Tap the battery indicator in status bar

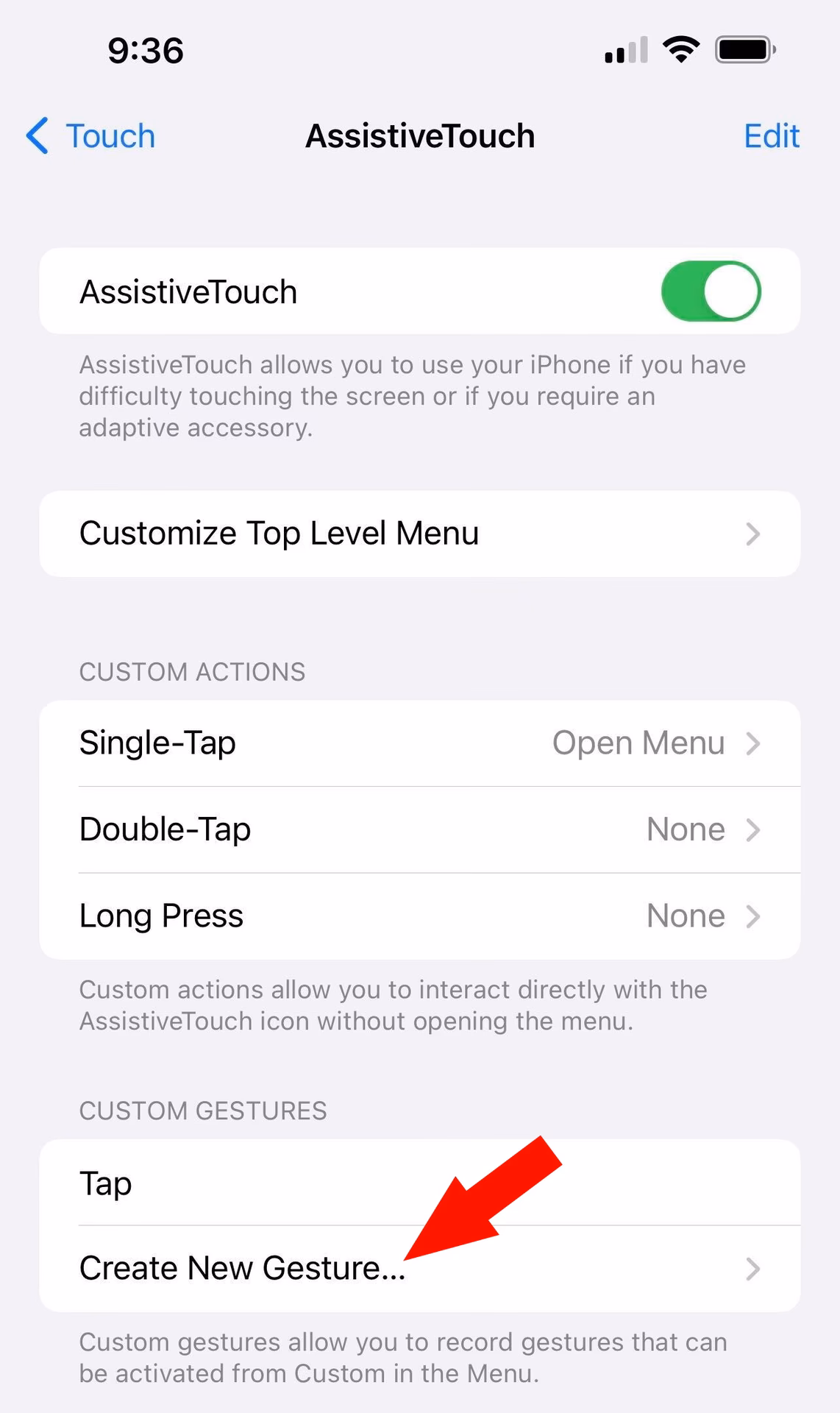[743, 49]
